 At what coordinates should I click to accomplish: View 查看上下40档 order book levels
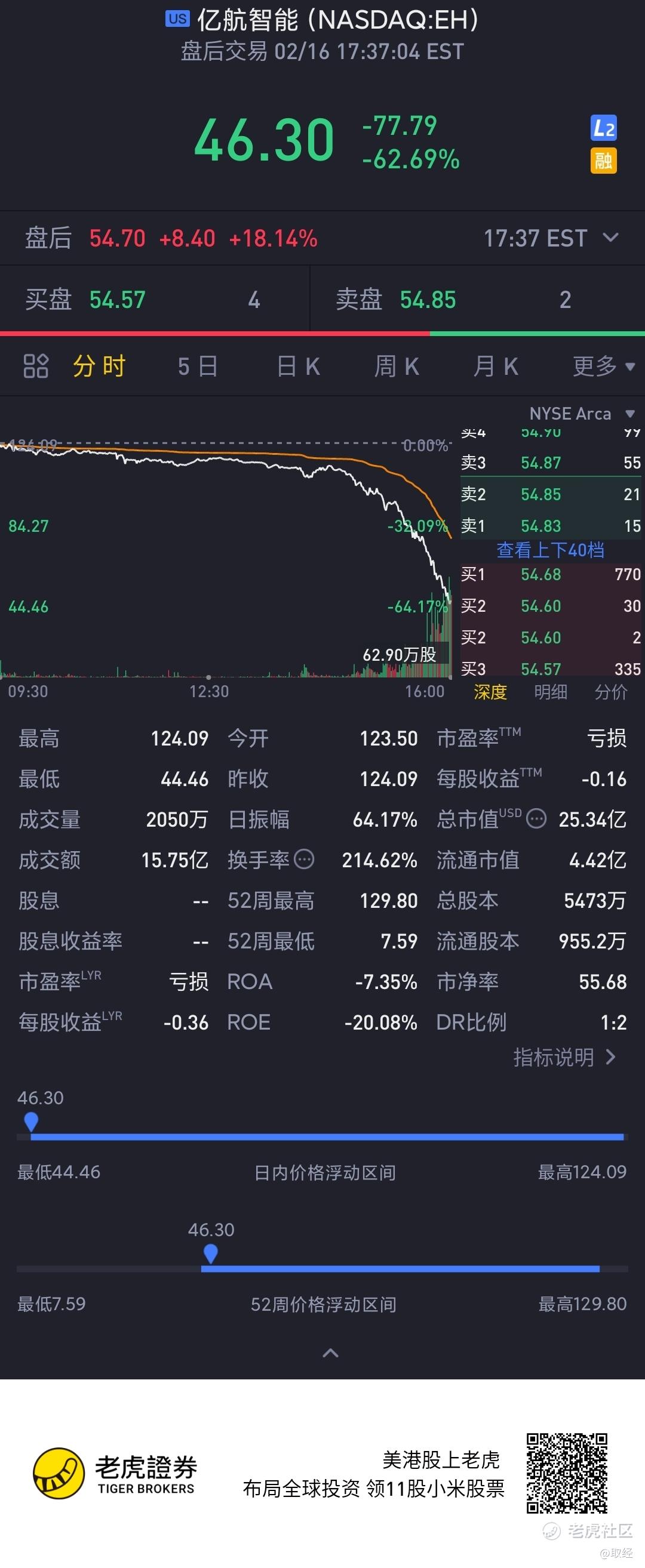point(551,550)
